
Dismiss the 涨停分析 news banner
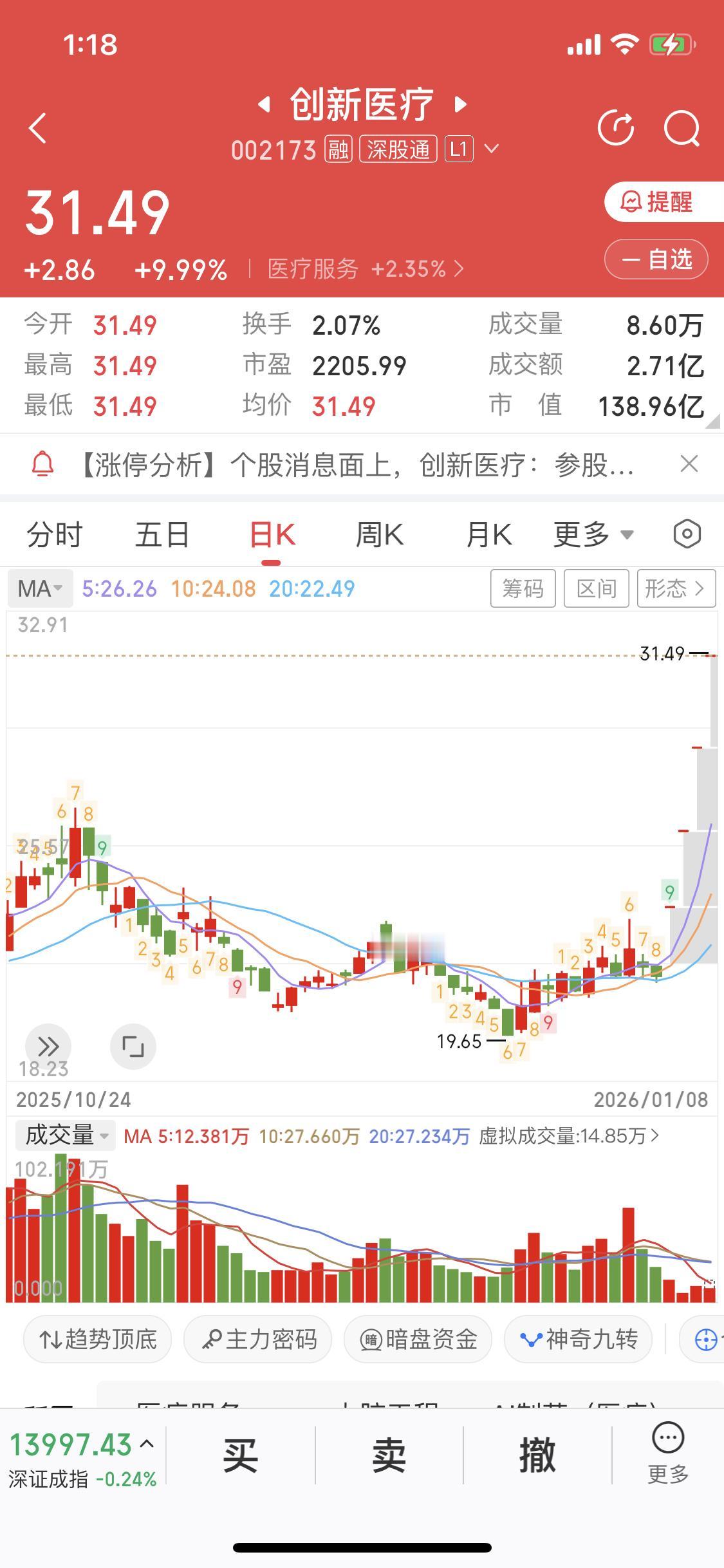pos(689,463)
